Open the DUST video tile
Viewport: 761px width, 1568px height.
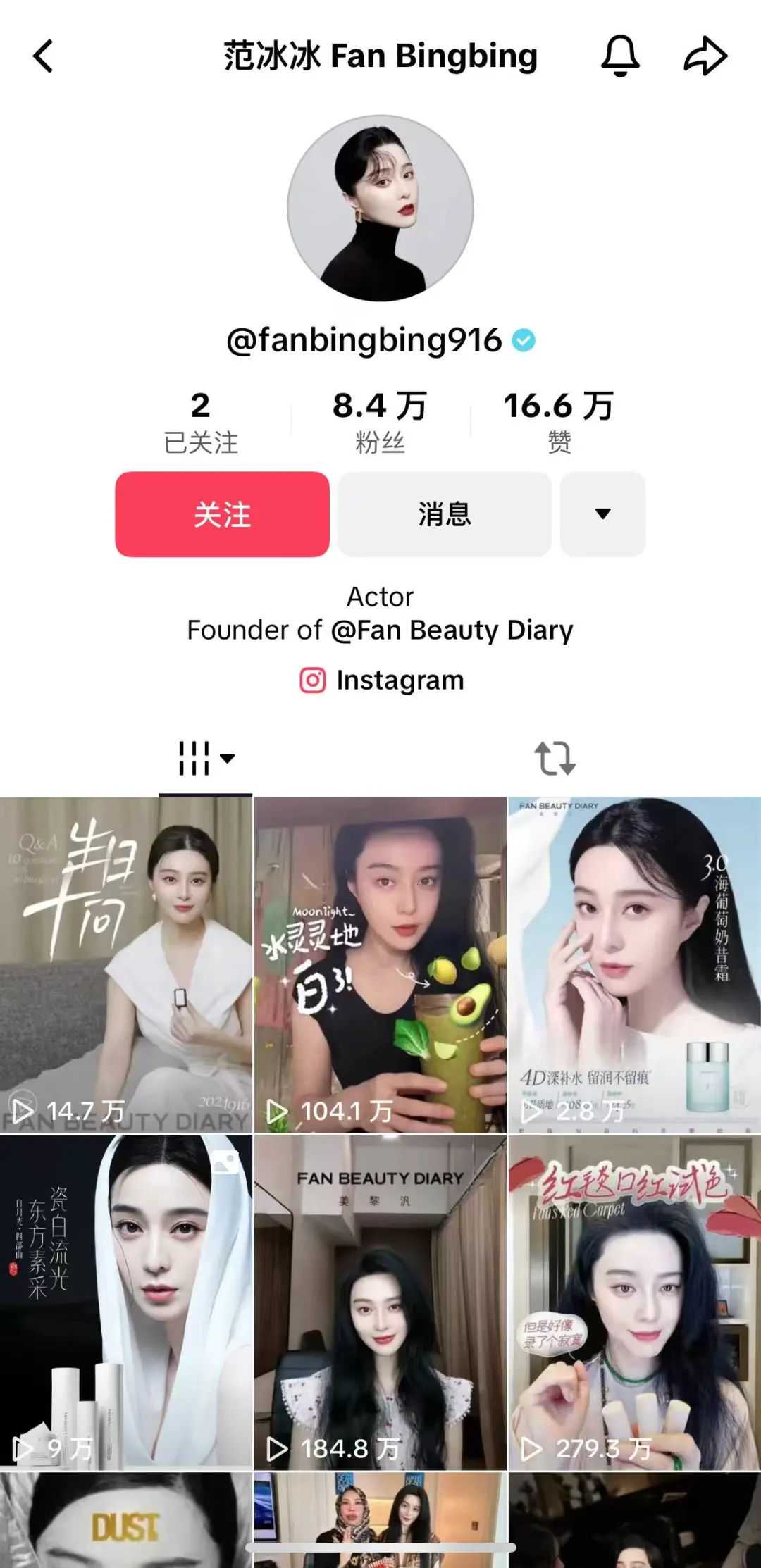point(126,1522)
